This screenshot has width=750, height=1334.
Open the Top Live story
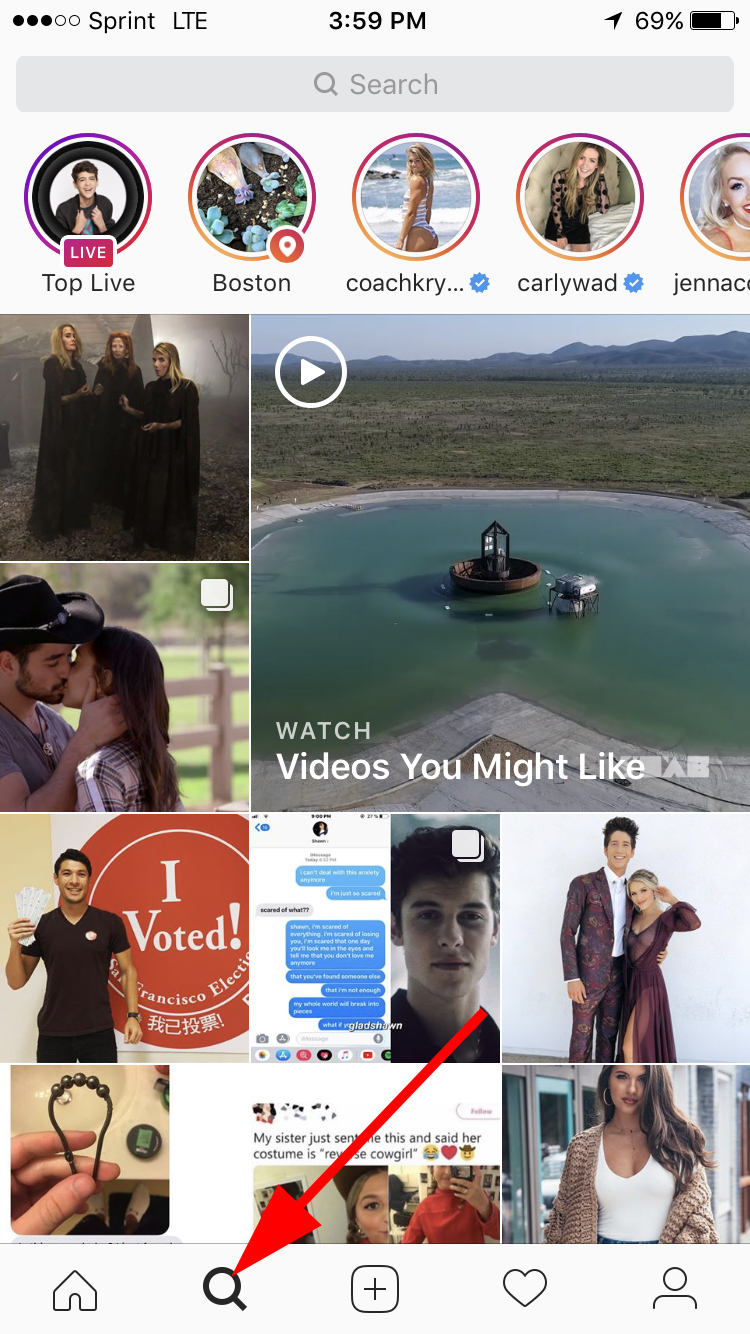point(88,197)
